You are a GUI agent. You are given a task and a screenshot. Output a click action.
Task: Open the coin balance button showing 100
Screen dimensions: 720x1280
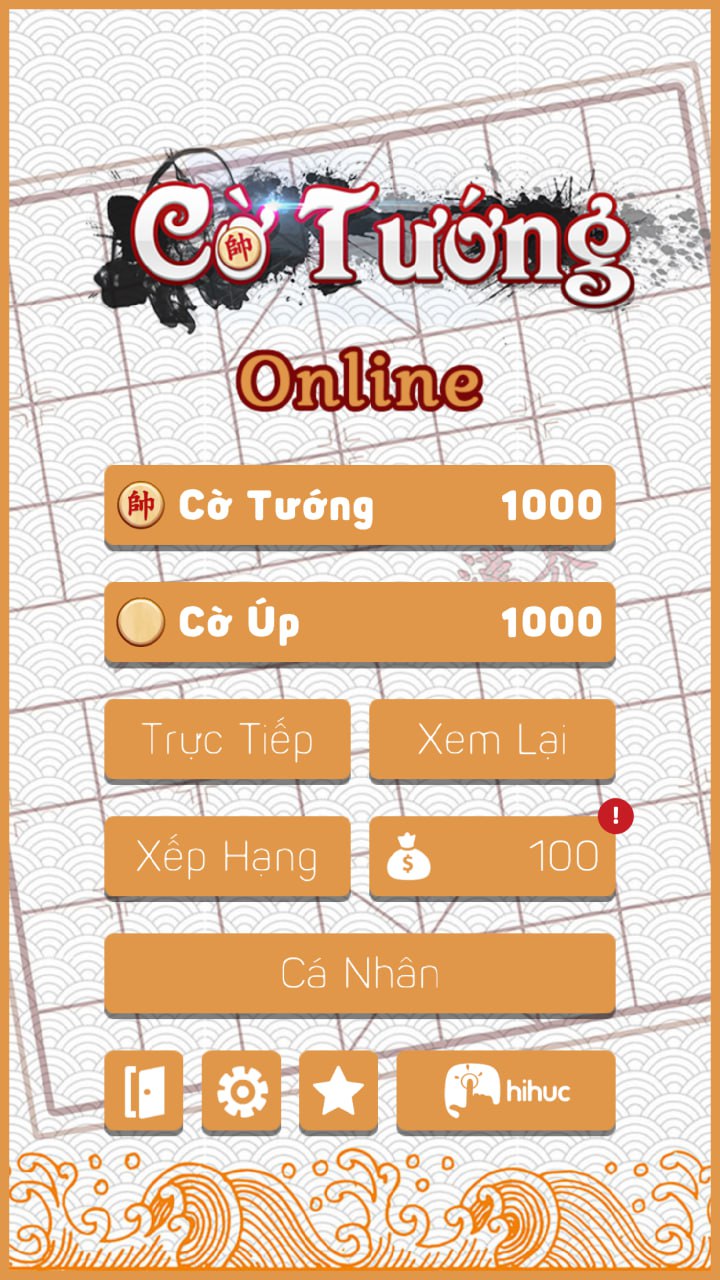[x=492, y=856]
